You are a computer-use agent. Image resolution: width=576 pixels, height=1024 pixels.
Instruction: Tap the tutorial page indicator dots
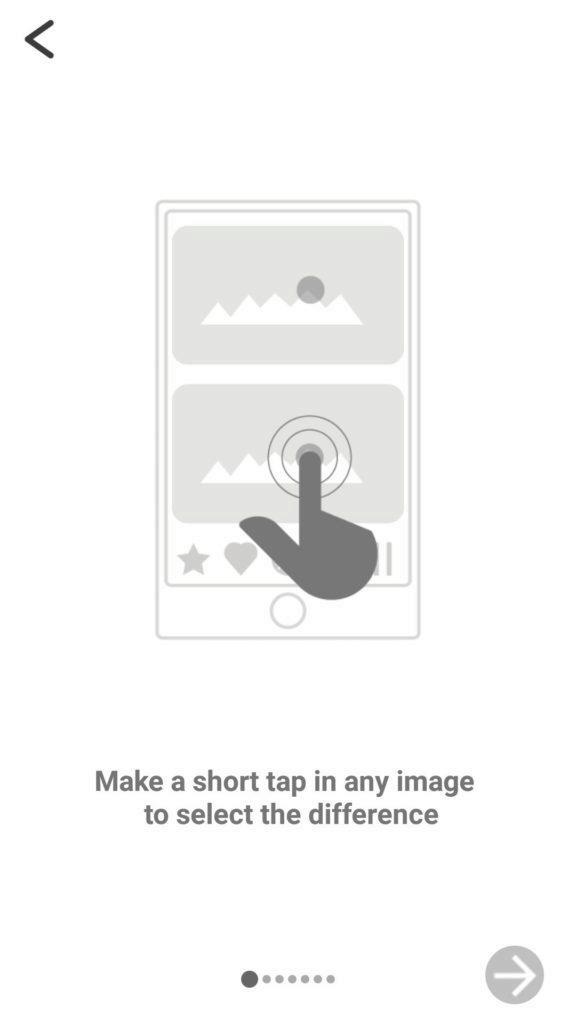click(x=288, y=979)
